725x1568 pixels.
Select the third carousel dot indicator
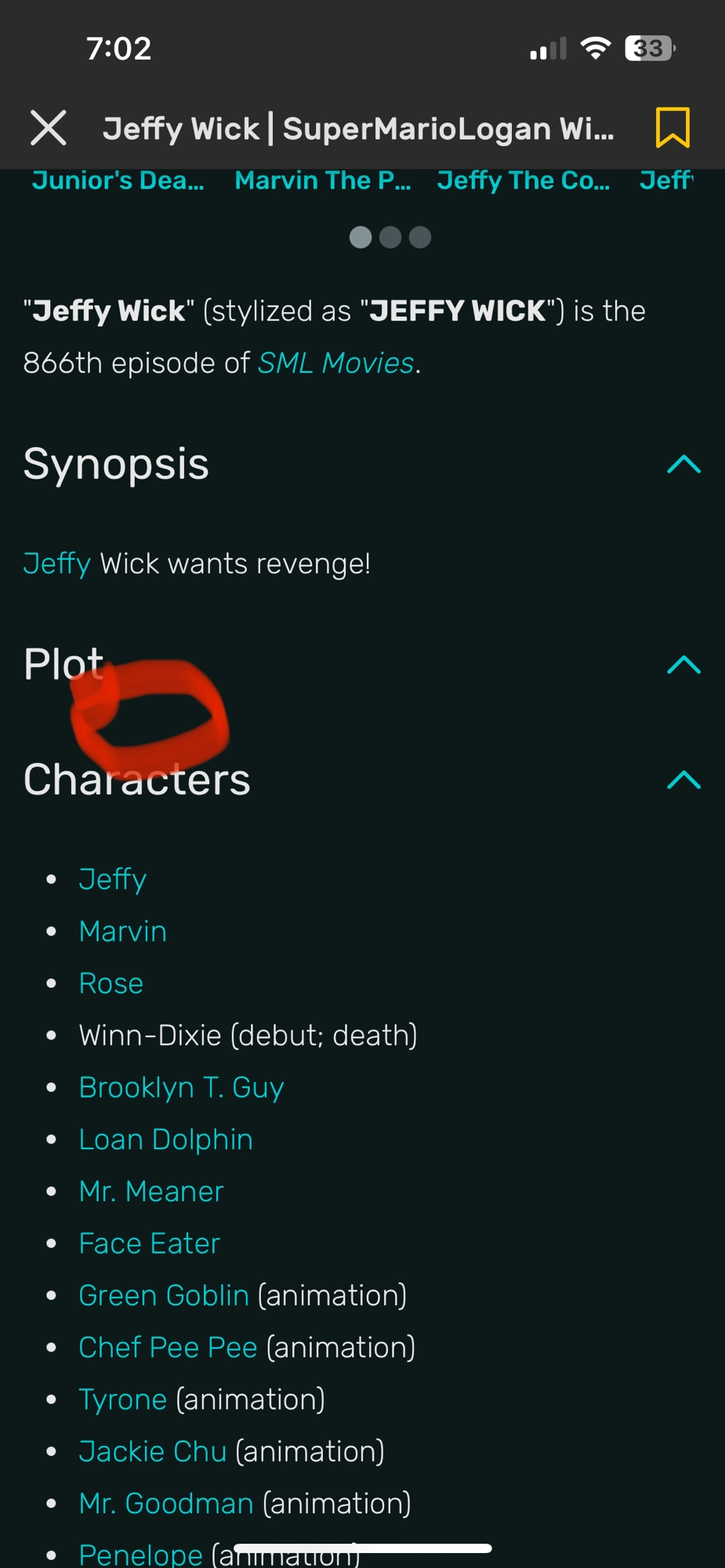coord(420,238)
